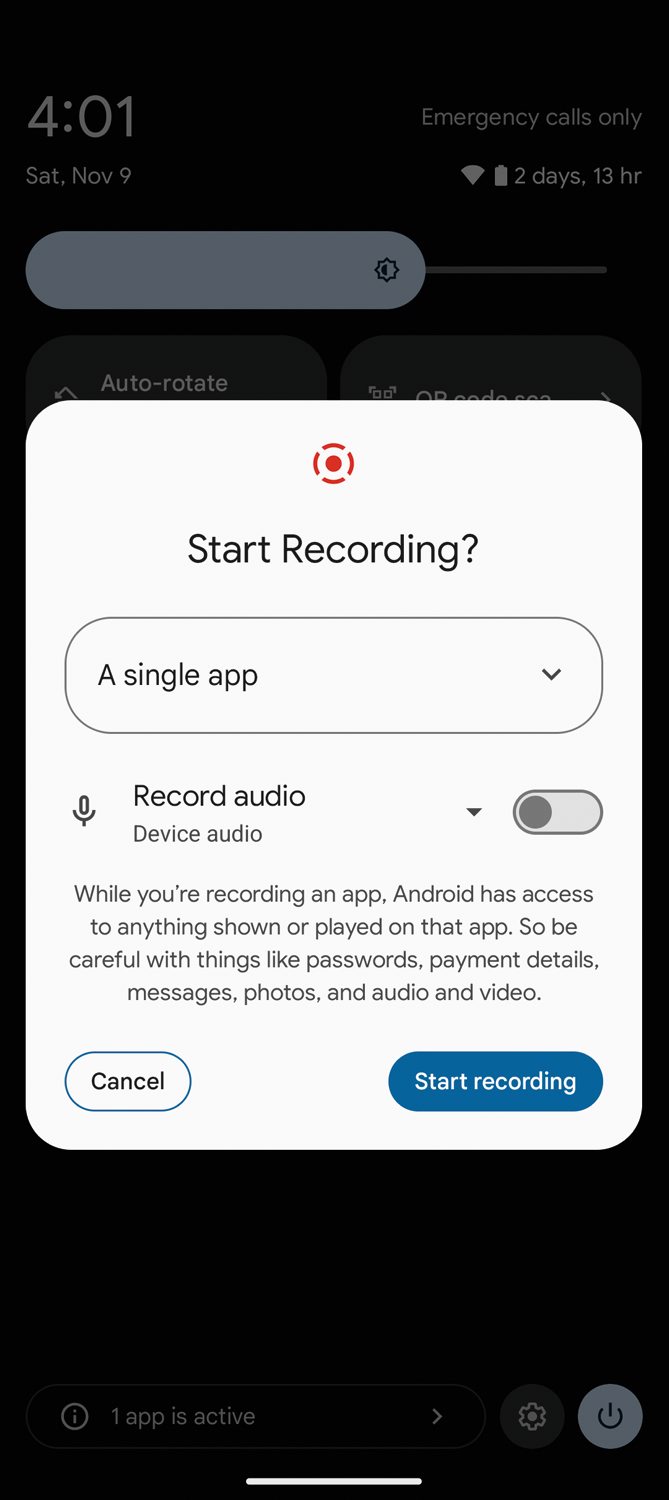The width and height of the screenshot is (669, 1500).
Task: Enable the Record audio switch
Action: pyautogui.click(x=557, y=812)
